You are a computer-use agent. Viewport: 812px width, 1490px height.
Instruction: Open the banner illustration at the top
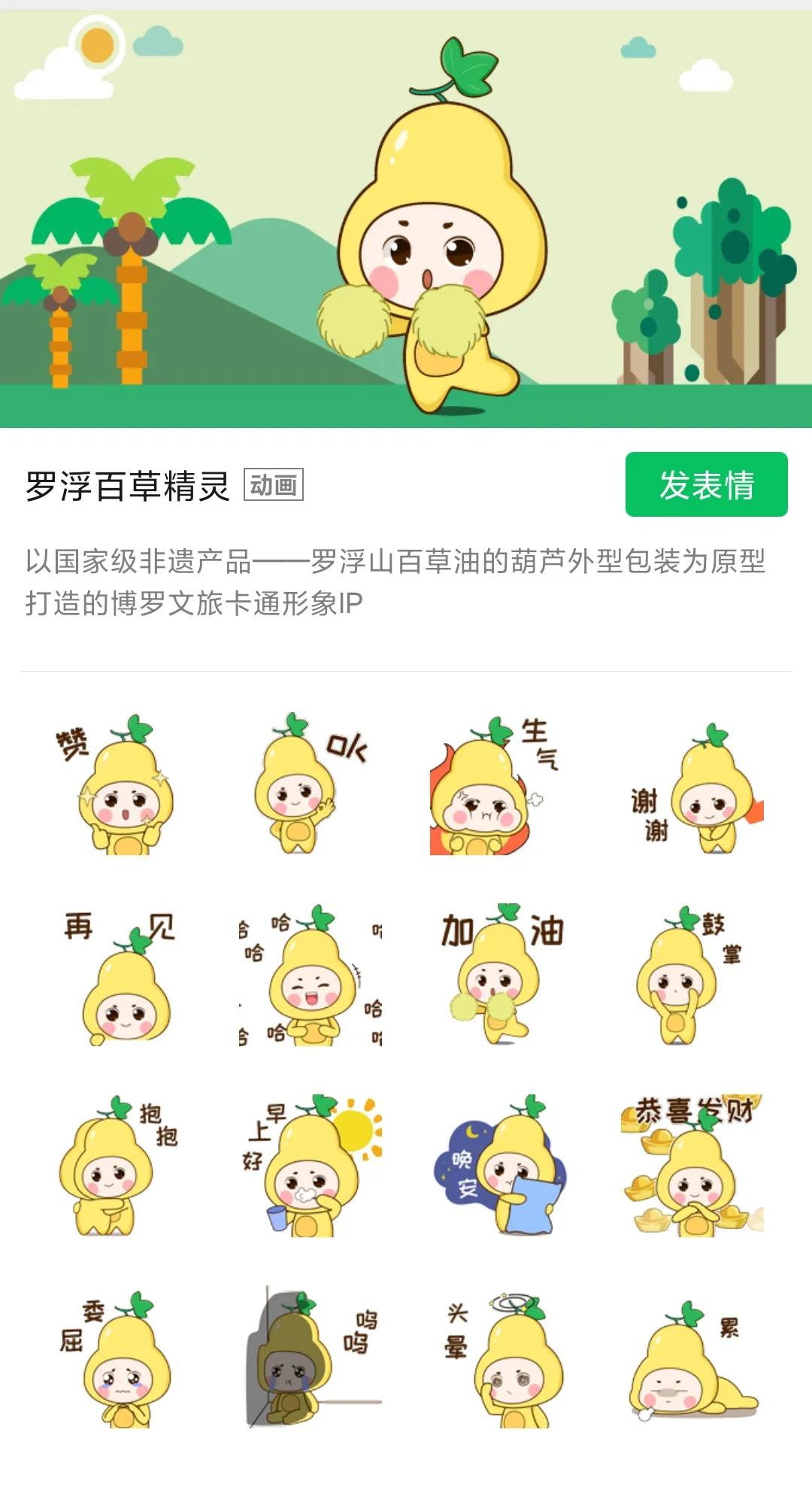[406, 218]
